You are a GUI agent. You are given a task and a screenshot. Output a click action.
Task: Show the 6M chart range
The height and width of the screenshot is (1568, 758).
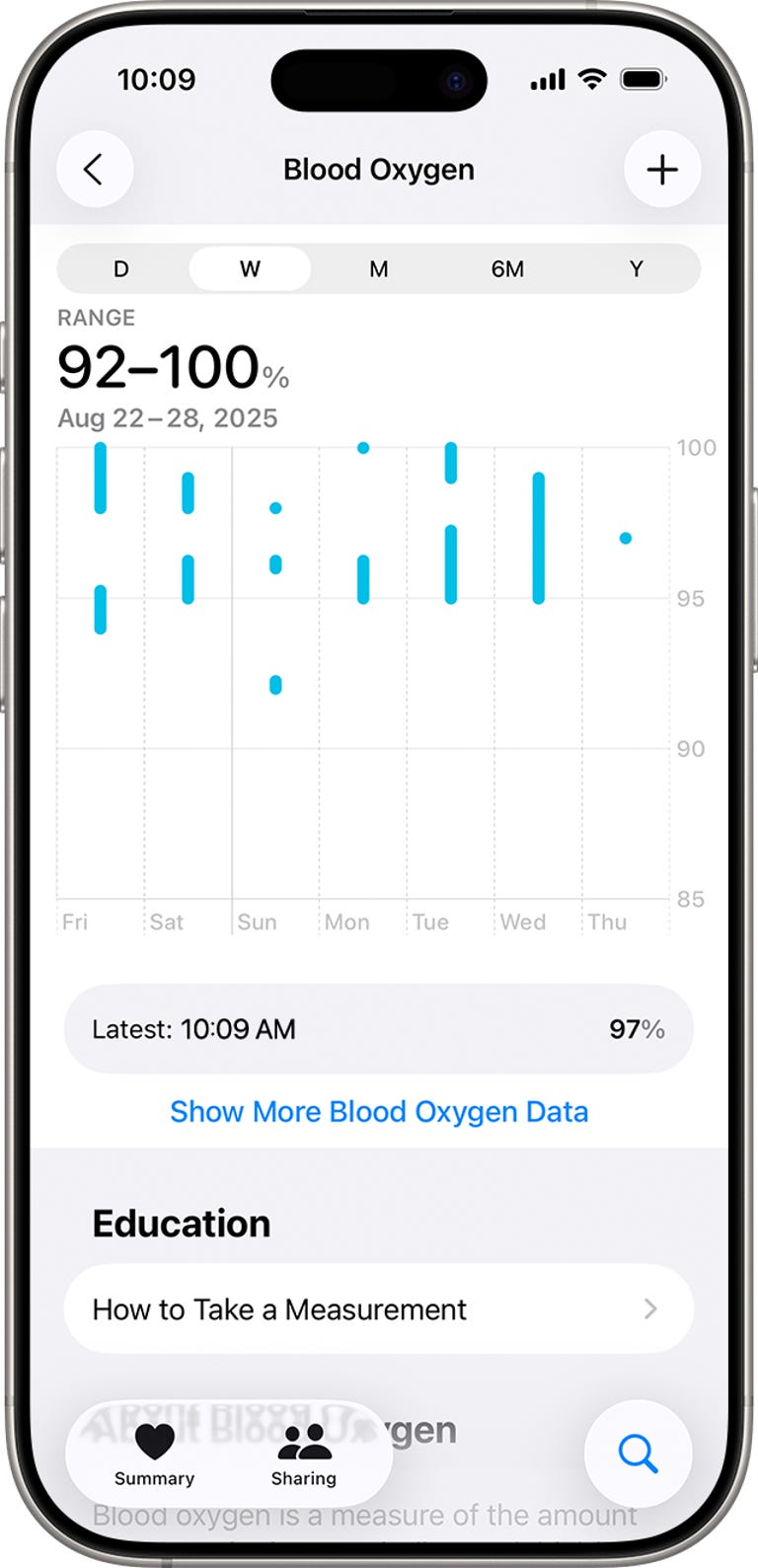[x=507, y=269]
